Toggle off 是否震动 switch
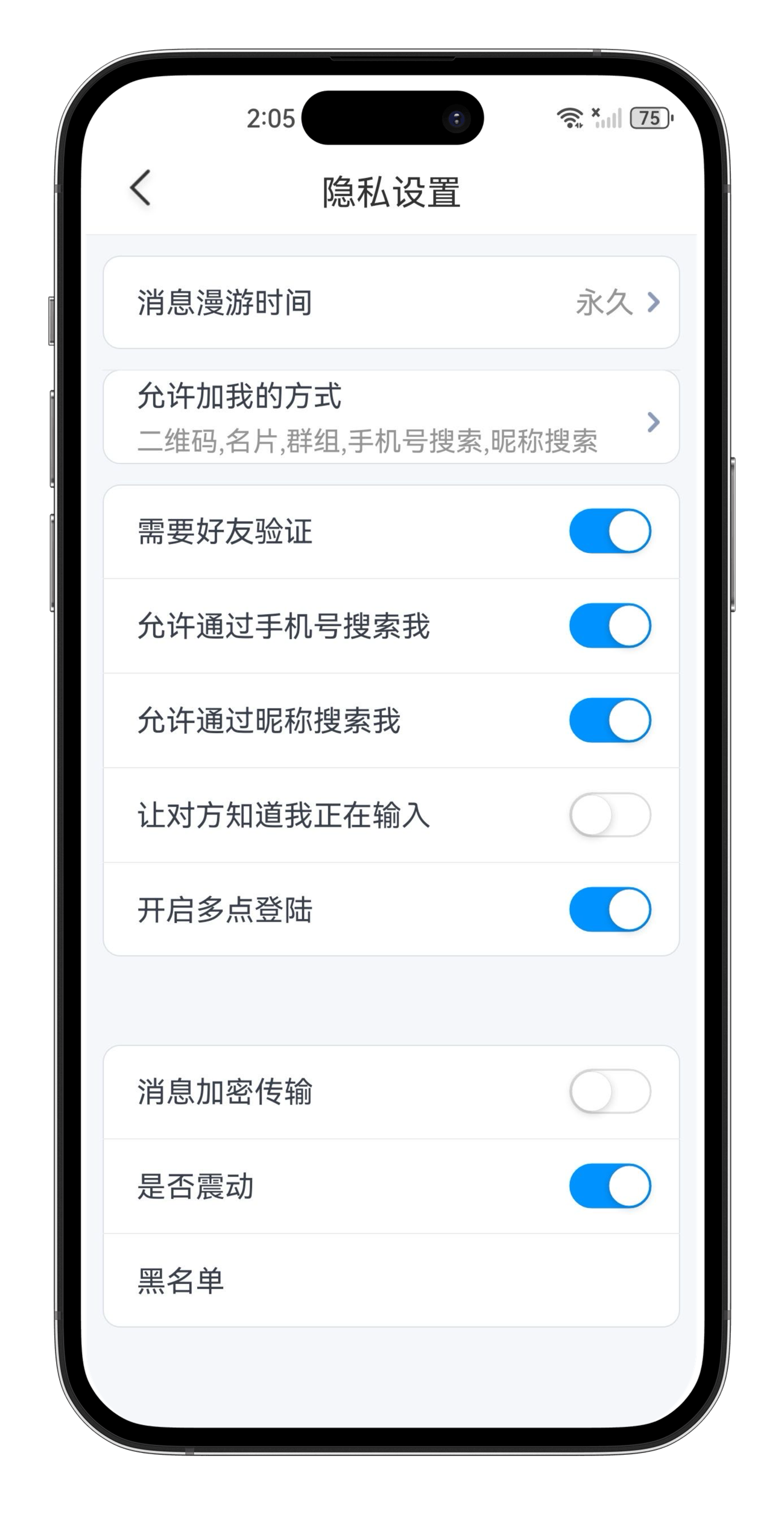The width and height of the screenshot is (784, 1517). [610, 1186]
